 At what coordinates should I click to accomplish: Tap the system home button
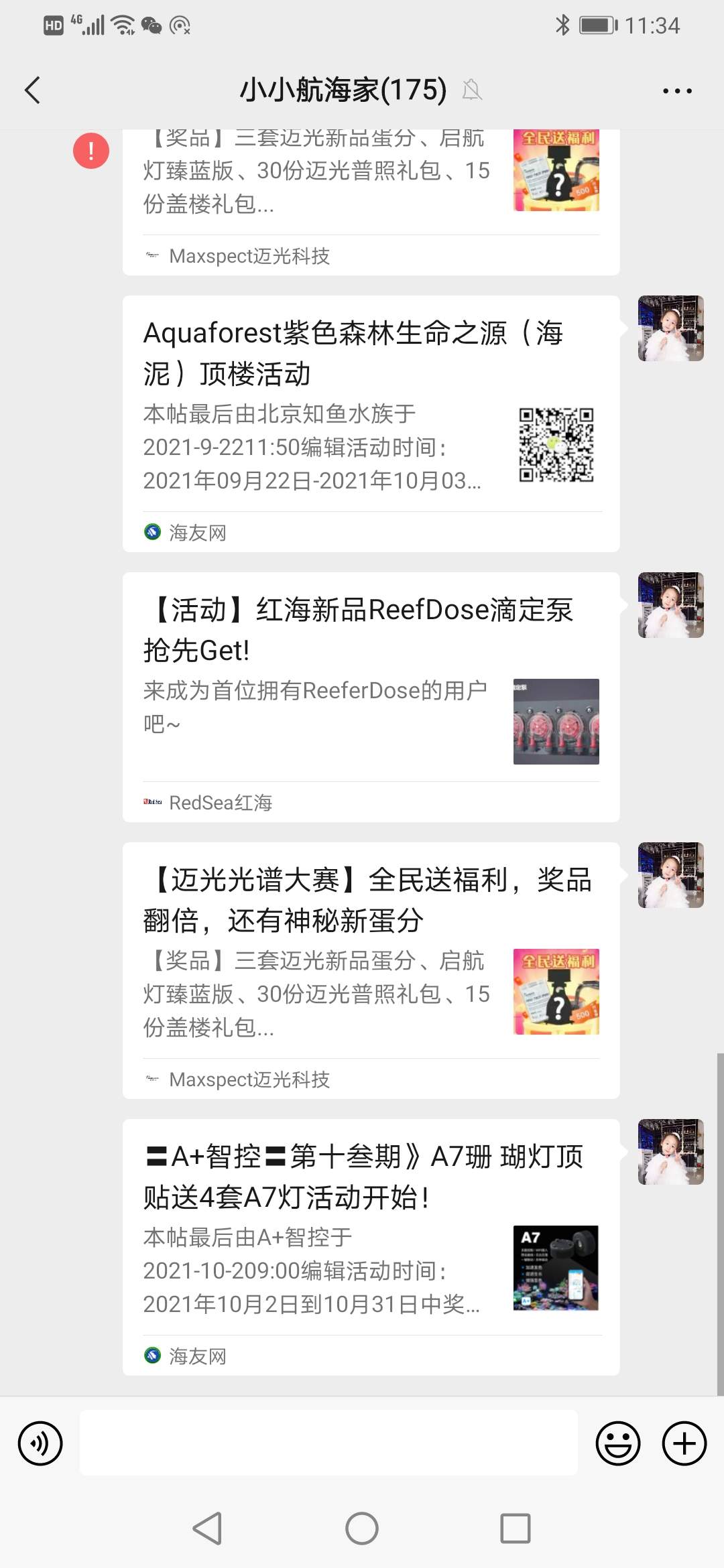click(x=362, y=1528)
